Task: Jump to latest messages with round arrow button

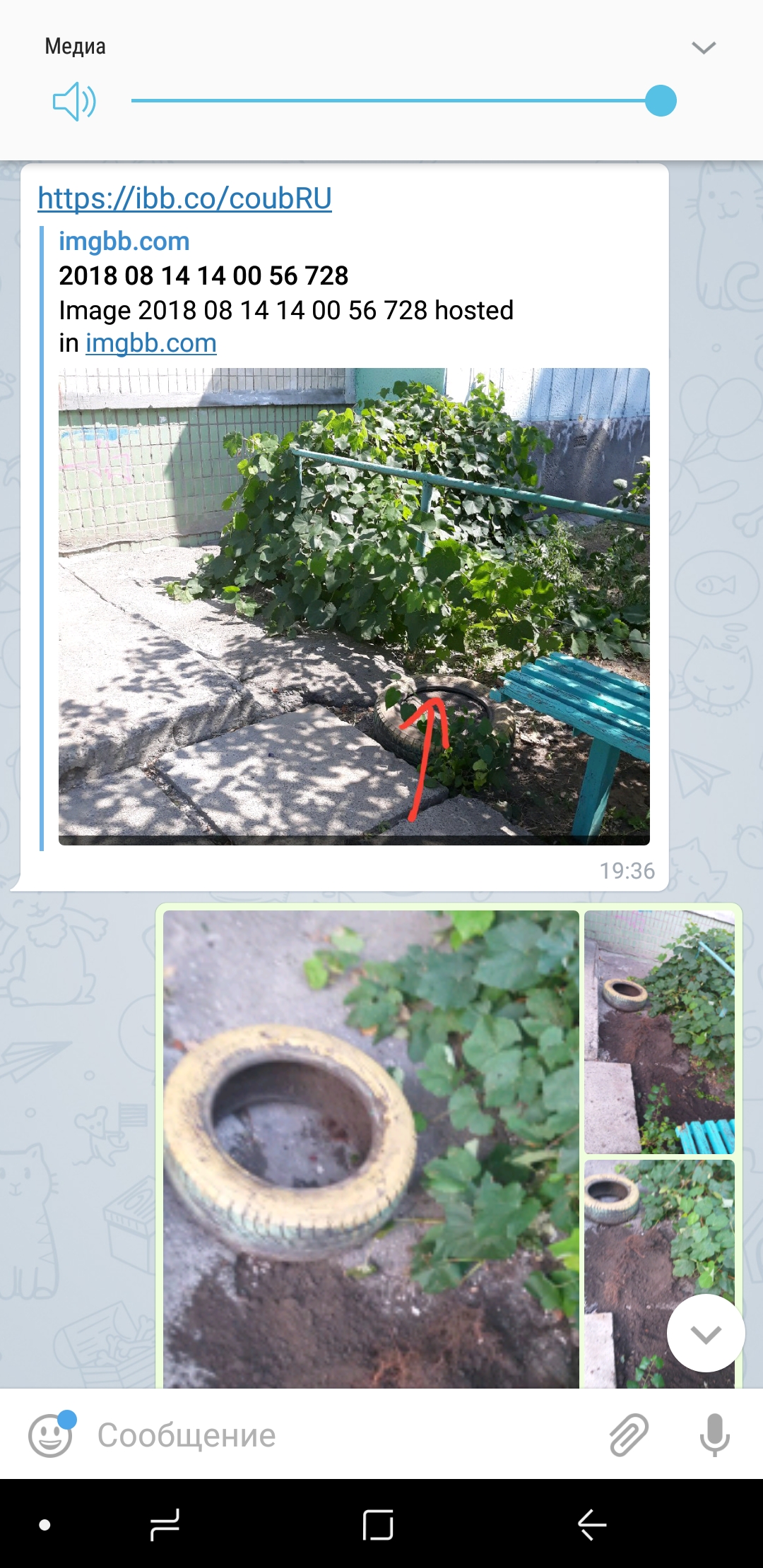Action: 706,1334
